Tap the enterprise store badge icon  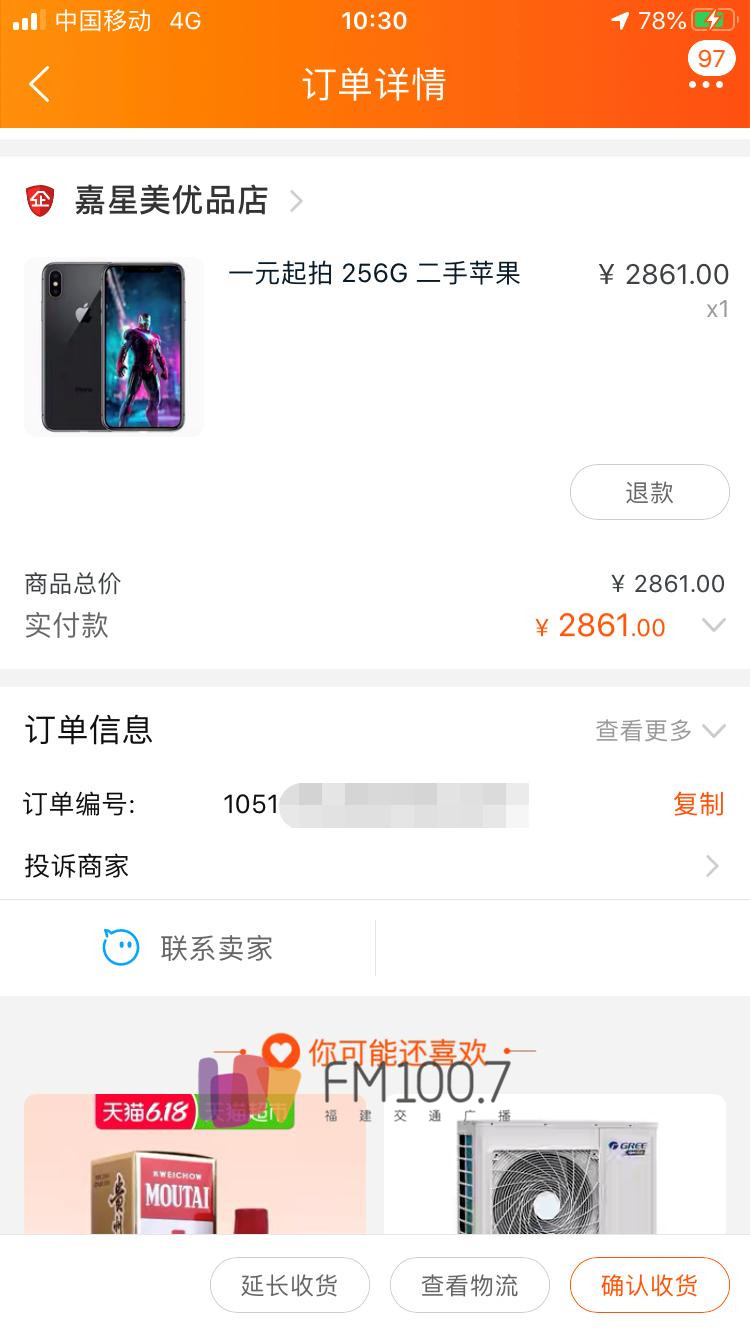41,200
